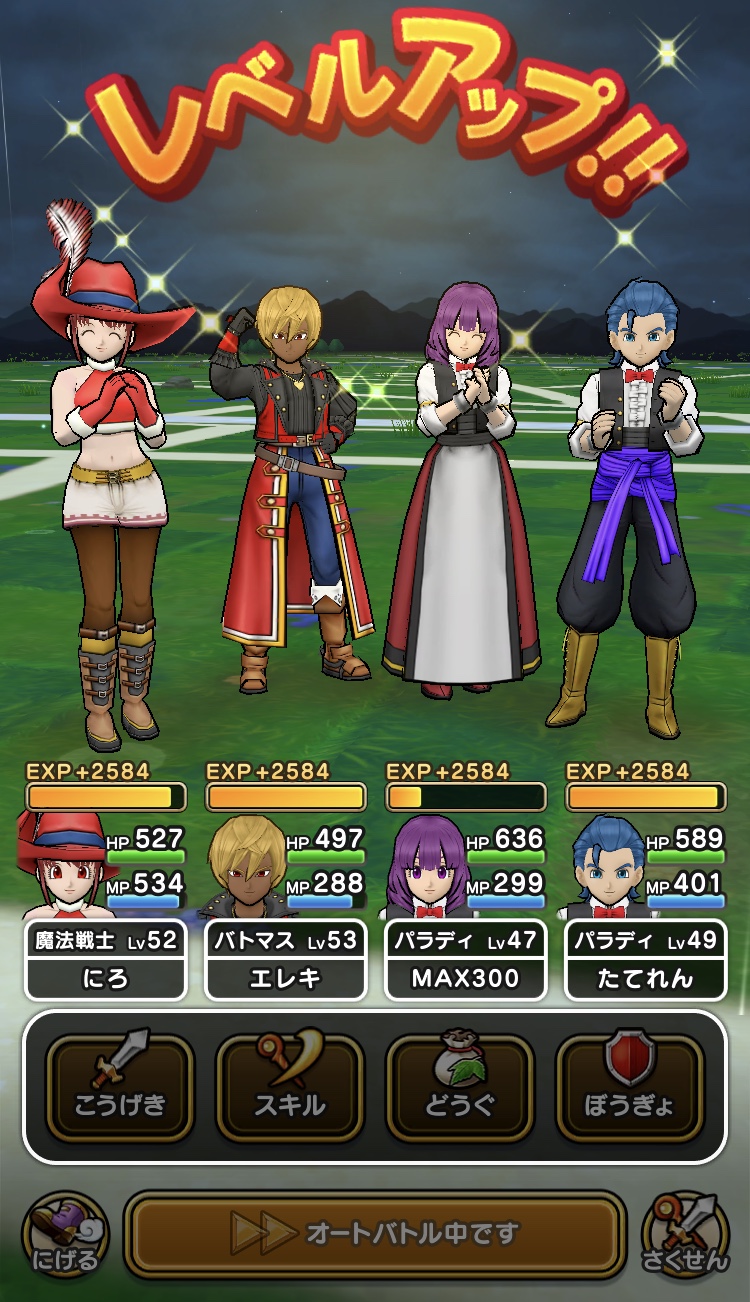This screenshot has width=750, height=1302.
Task: Tap the オートバトル中です auto-battle bar
Action: 375,1234
